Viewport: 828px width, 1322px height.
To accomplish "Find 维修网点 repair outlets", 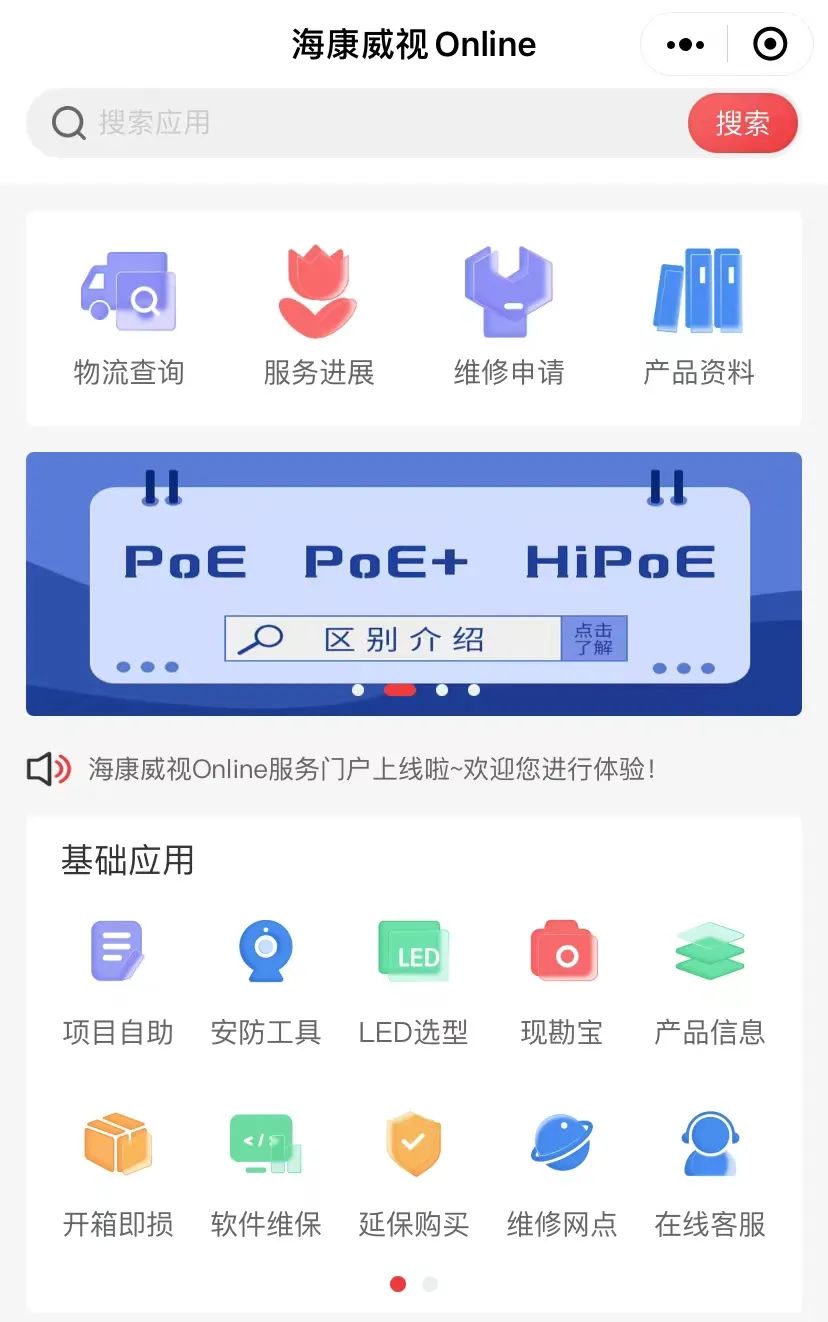I will (x=562, y=1174).
